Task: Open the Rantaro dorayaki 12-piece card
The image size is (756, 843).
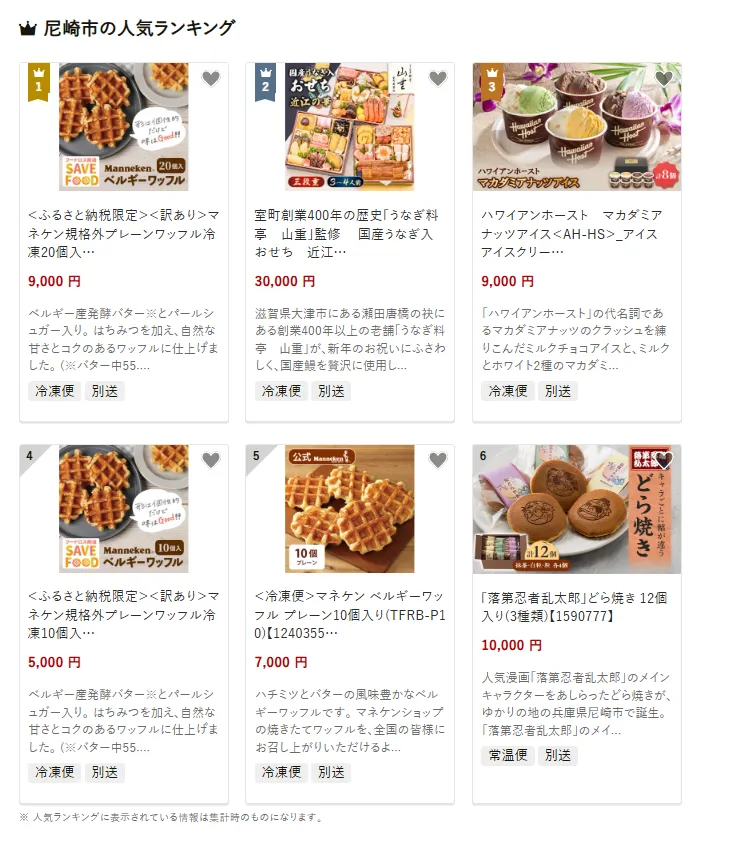Action: (577, 607)
